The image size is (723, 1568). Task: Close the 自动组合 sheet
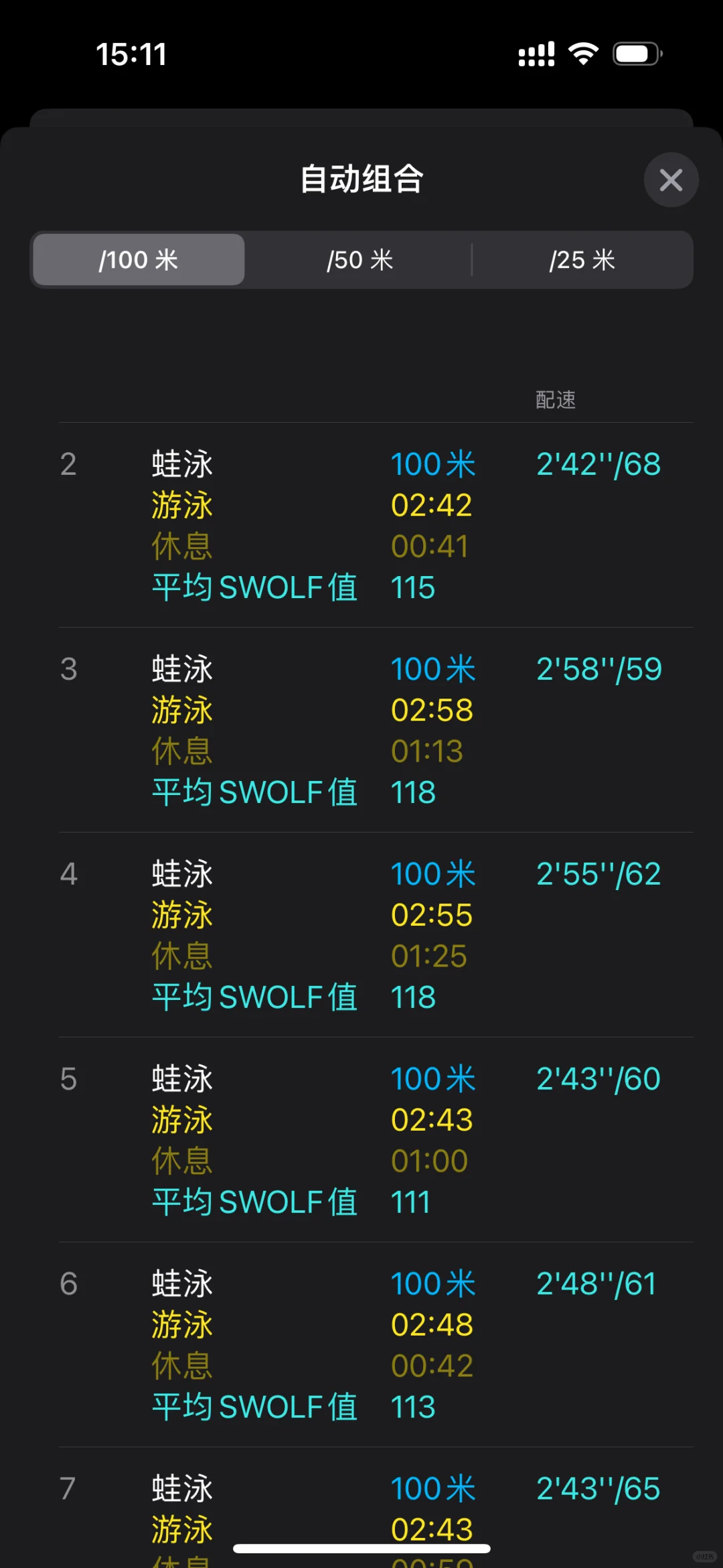click(671, 180)
